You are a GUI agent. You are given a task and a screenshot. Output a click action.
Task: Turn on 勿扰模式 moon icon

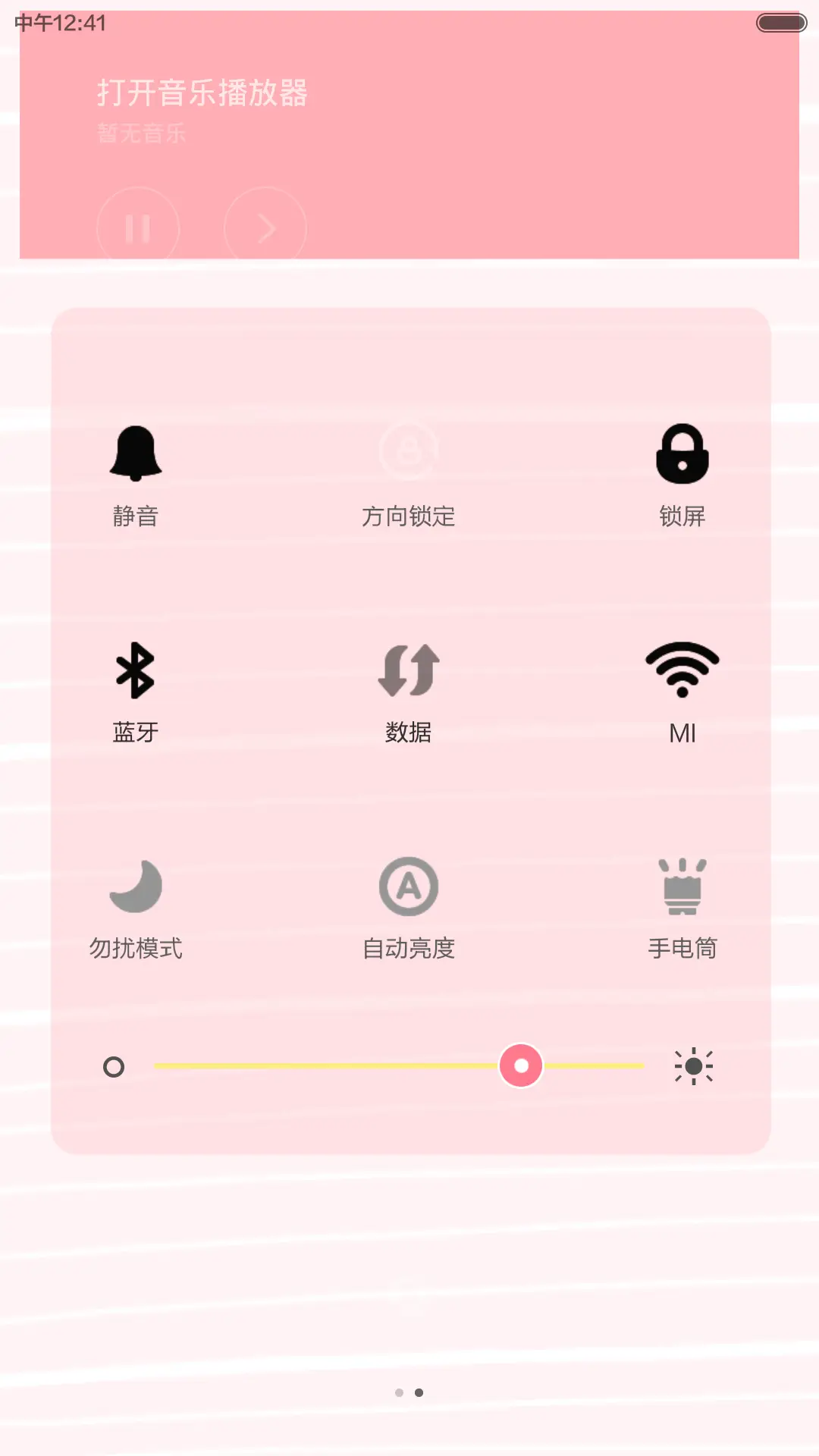[136, 887]
